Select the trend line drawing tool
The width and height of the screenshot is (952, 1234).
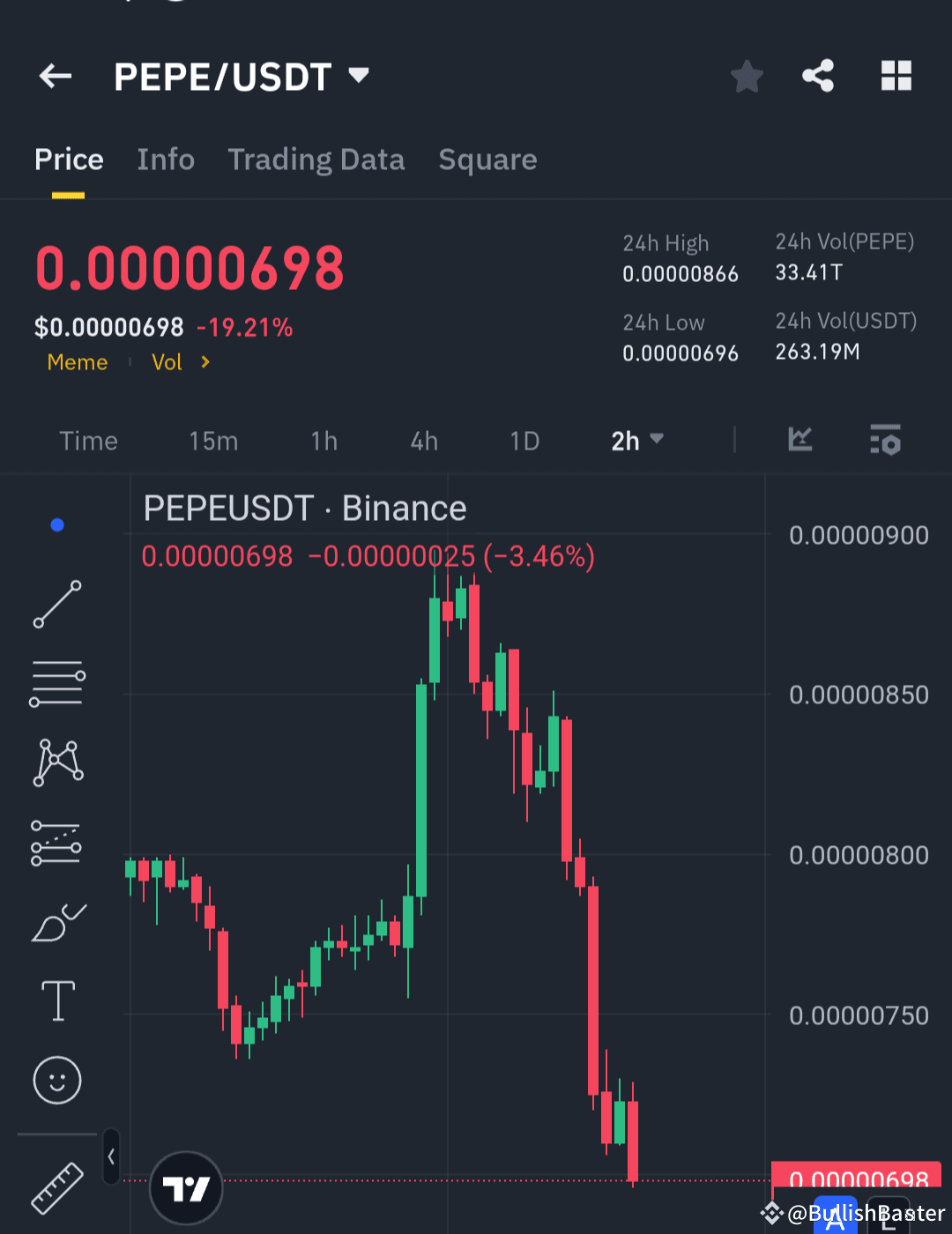click(x=56, y=605)
